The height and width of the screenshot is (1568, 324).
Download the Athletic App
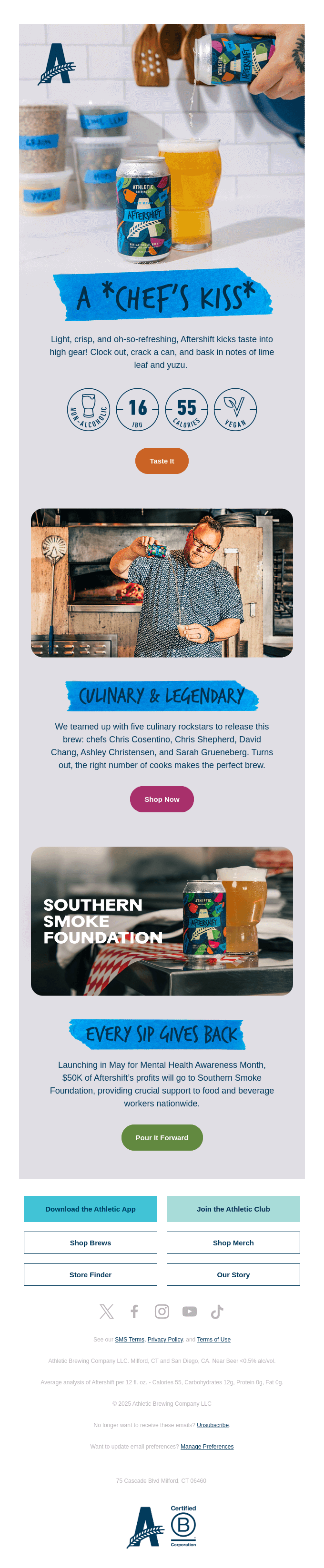click(90, 1209)
